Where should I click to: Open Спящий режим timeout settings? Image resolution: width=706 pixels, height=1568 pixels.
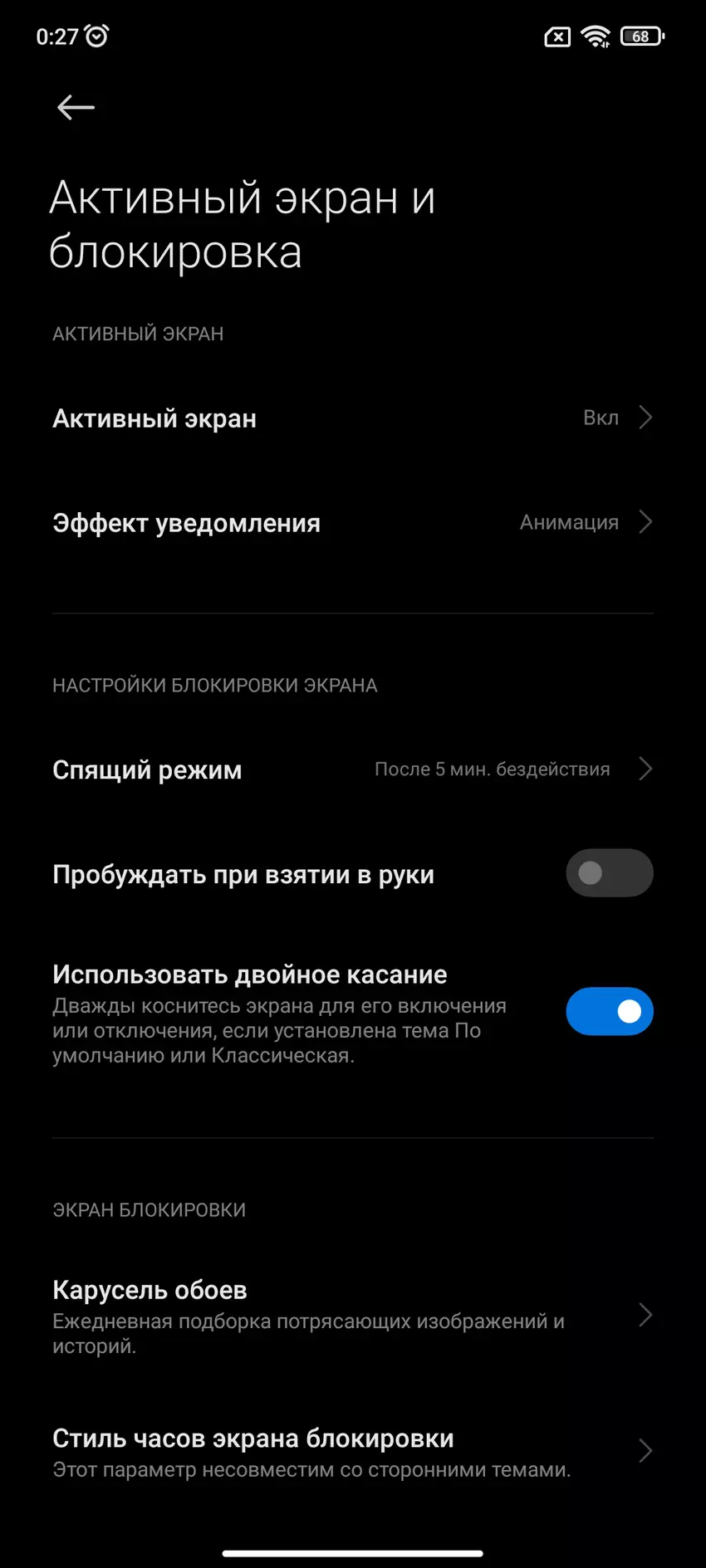pyautogui.click(x=352, y=769)
